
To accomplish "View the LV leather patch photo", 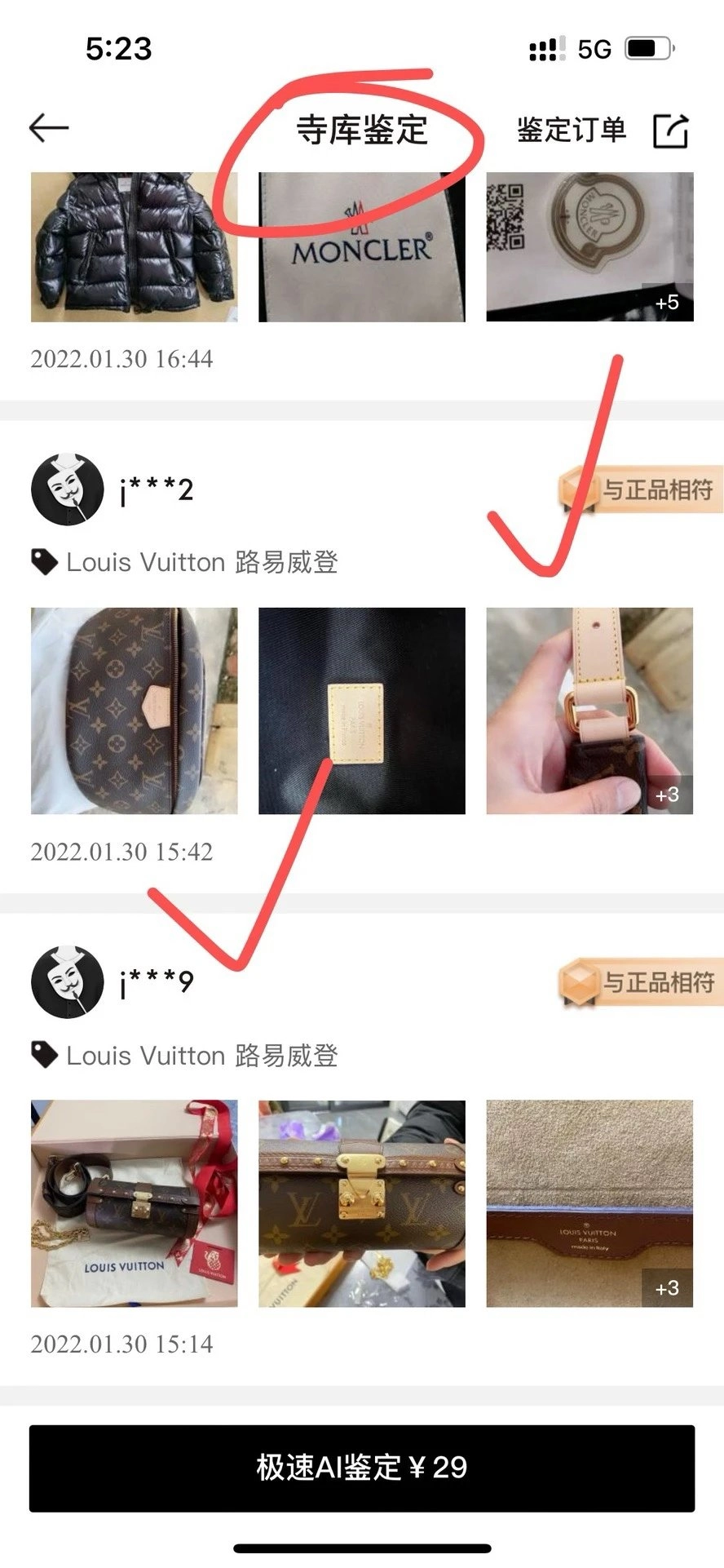I will 362,711.
